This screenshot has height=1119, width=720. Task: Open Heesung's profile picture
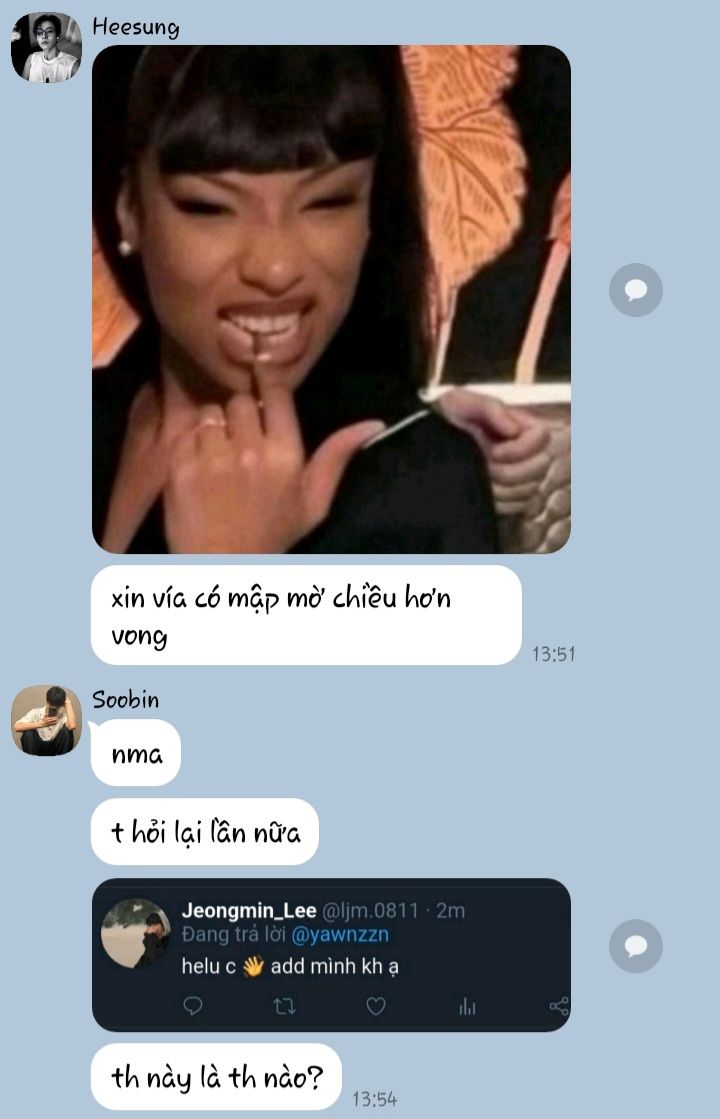(46, 47)
